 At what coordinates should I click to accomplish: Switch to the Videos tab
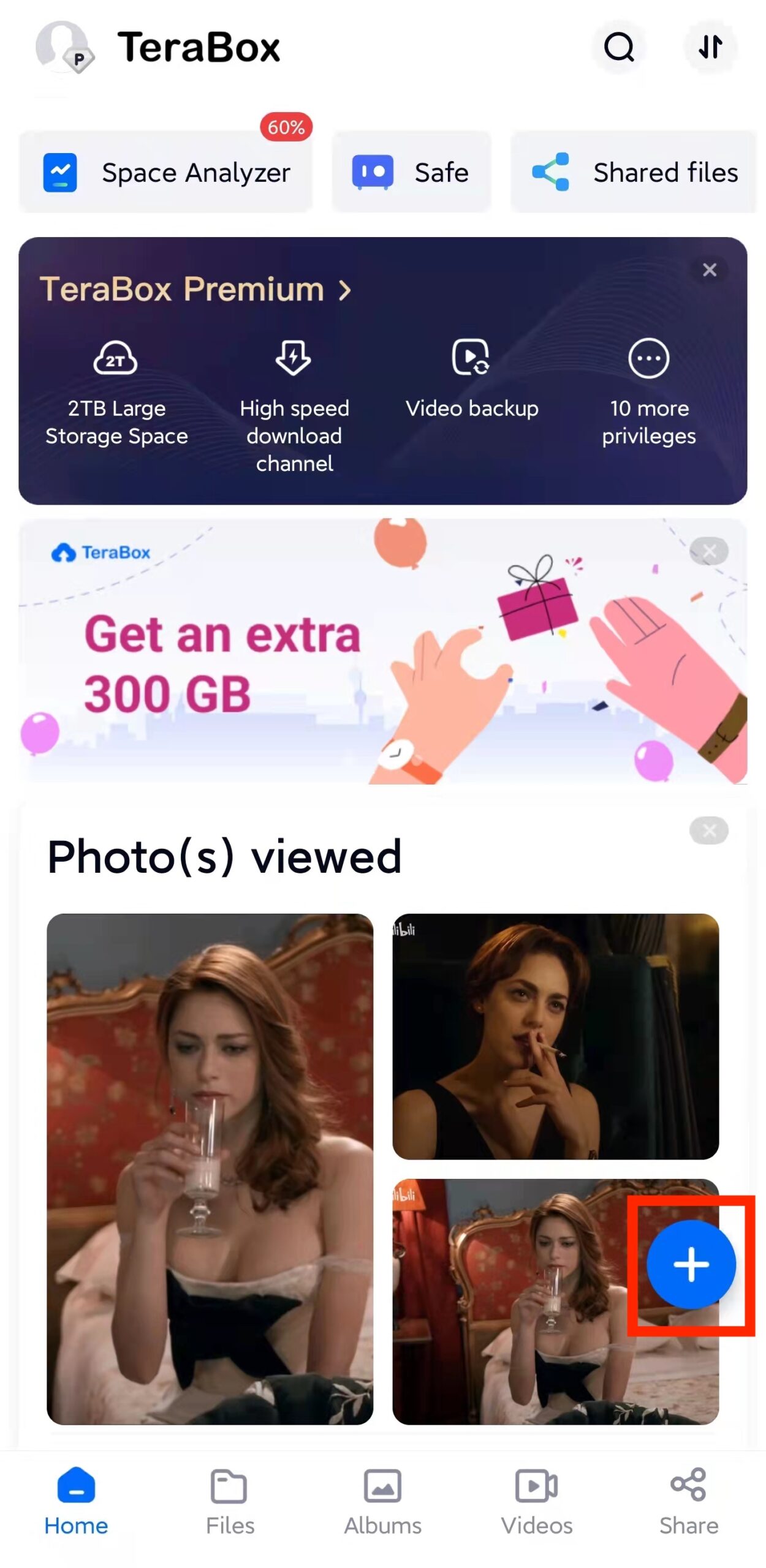pyautogui.click(x=536, y=1499)
